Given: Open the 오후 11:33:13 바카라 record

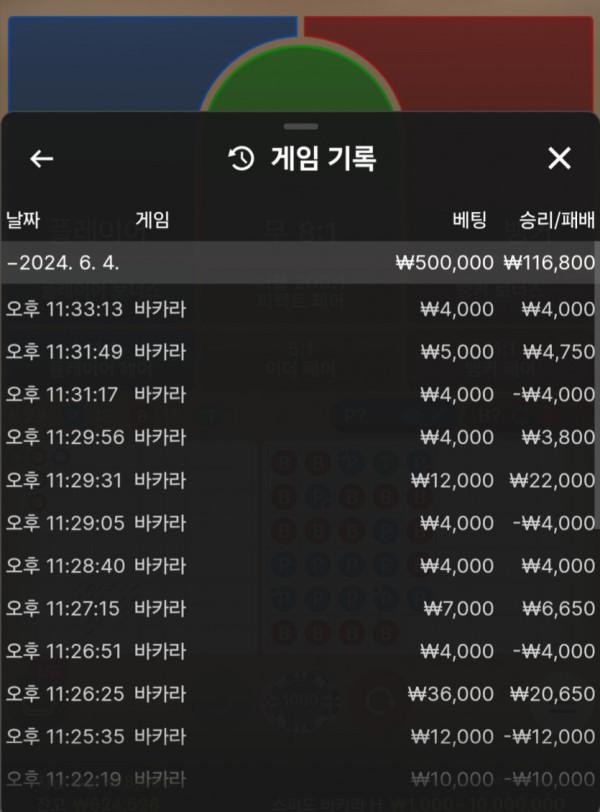Looking at the screenshot, I should [x=300, y=309].
